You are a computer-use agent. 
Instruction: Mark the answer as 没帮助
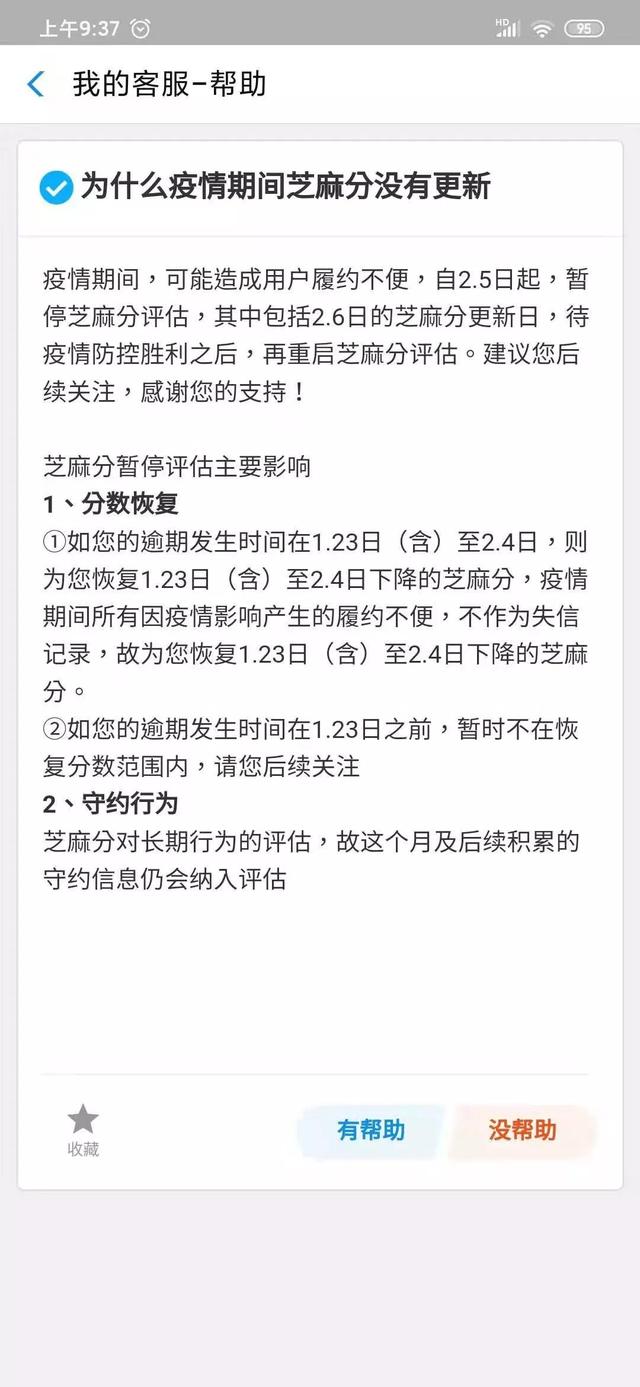522,1131
